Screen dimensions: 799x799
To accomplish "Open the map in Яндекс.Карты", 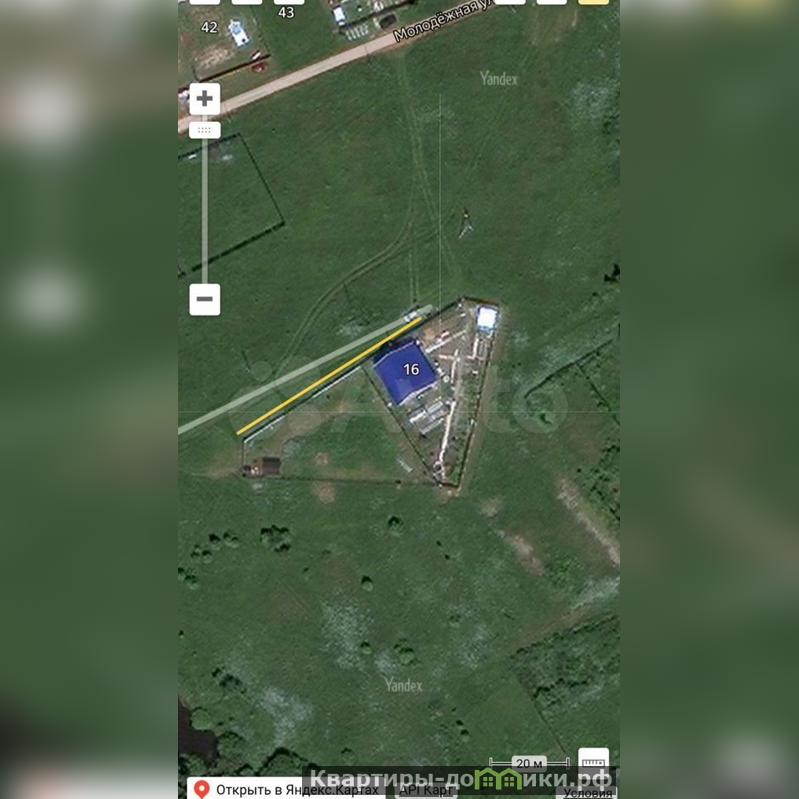I will pyautogui.click(x=286, y=789).
